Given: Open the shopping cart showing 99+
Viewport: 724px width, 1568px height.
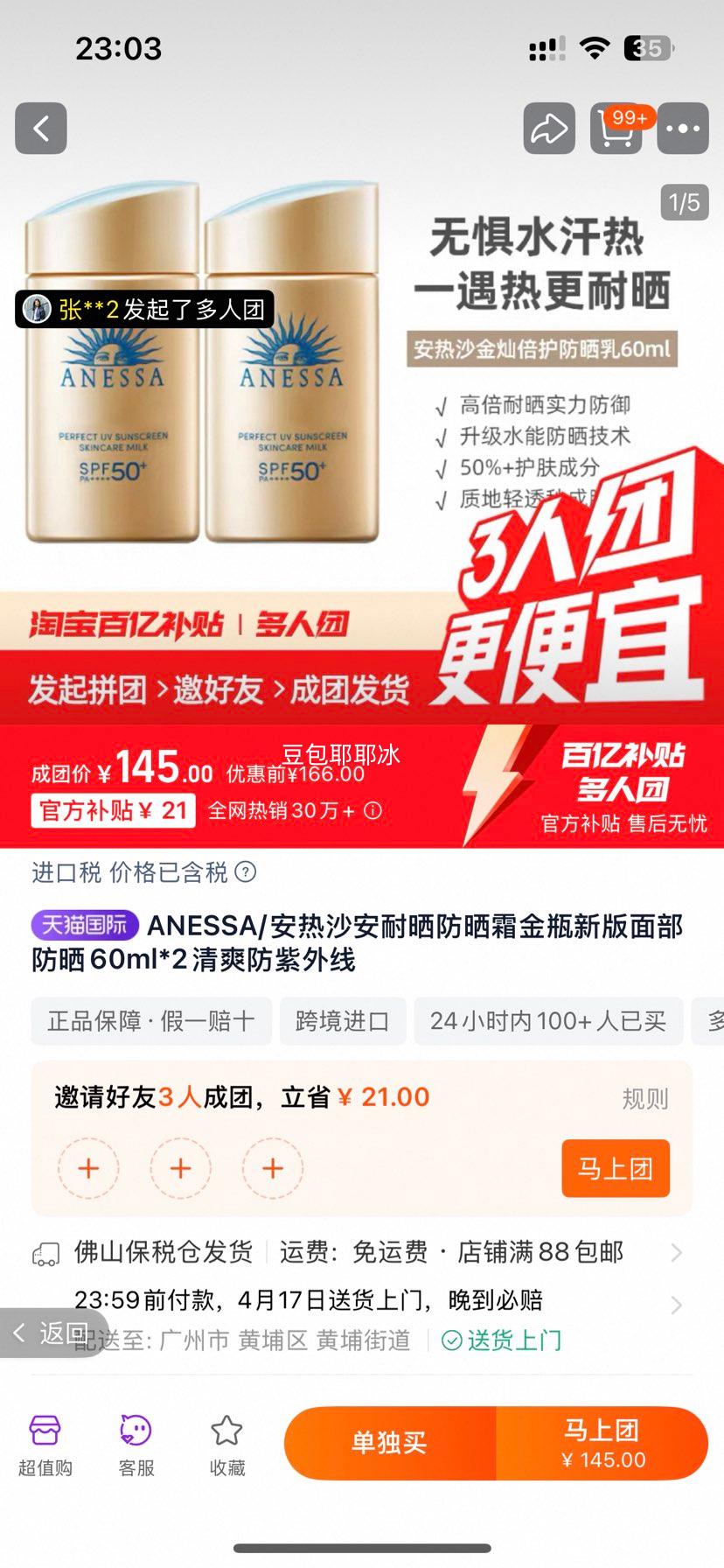Looking at the screenshot, I should click(616, 128).
